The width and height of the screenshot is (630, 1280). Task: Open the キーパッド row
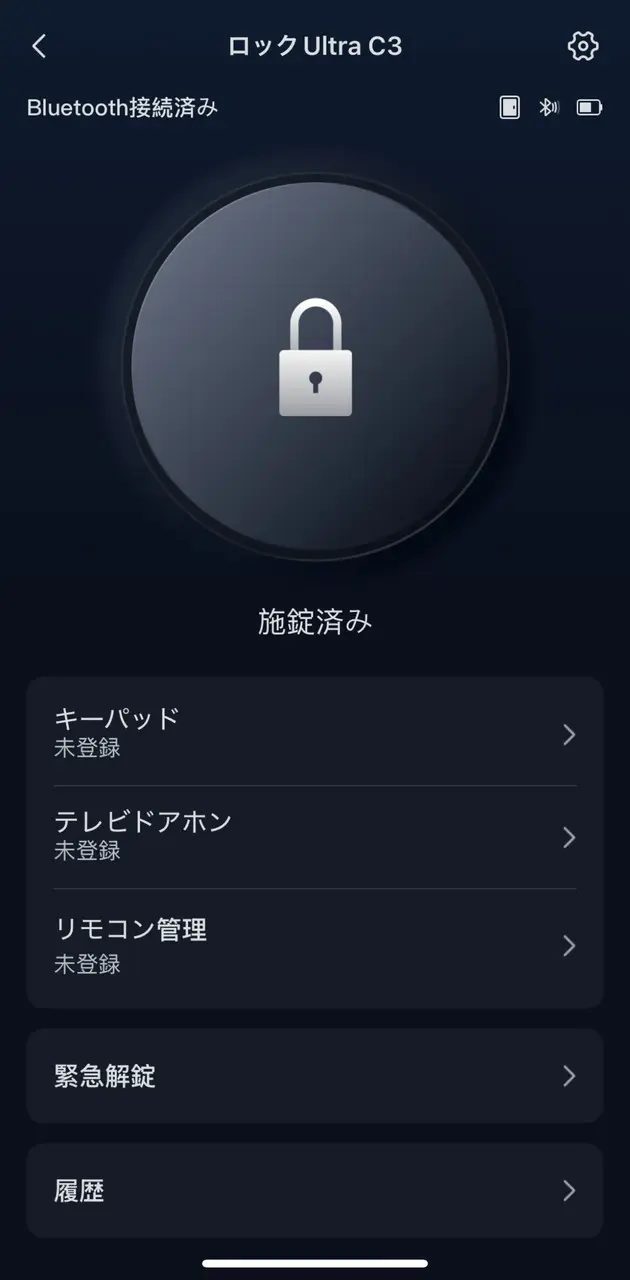(314, 734)
